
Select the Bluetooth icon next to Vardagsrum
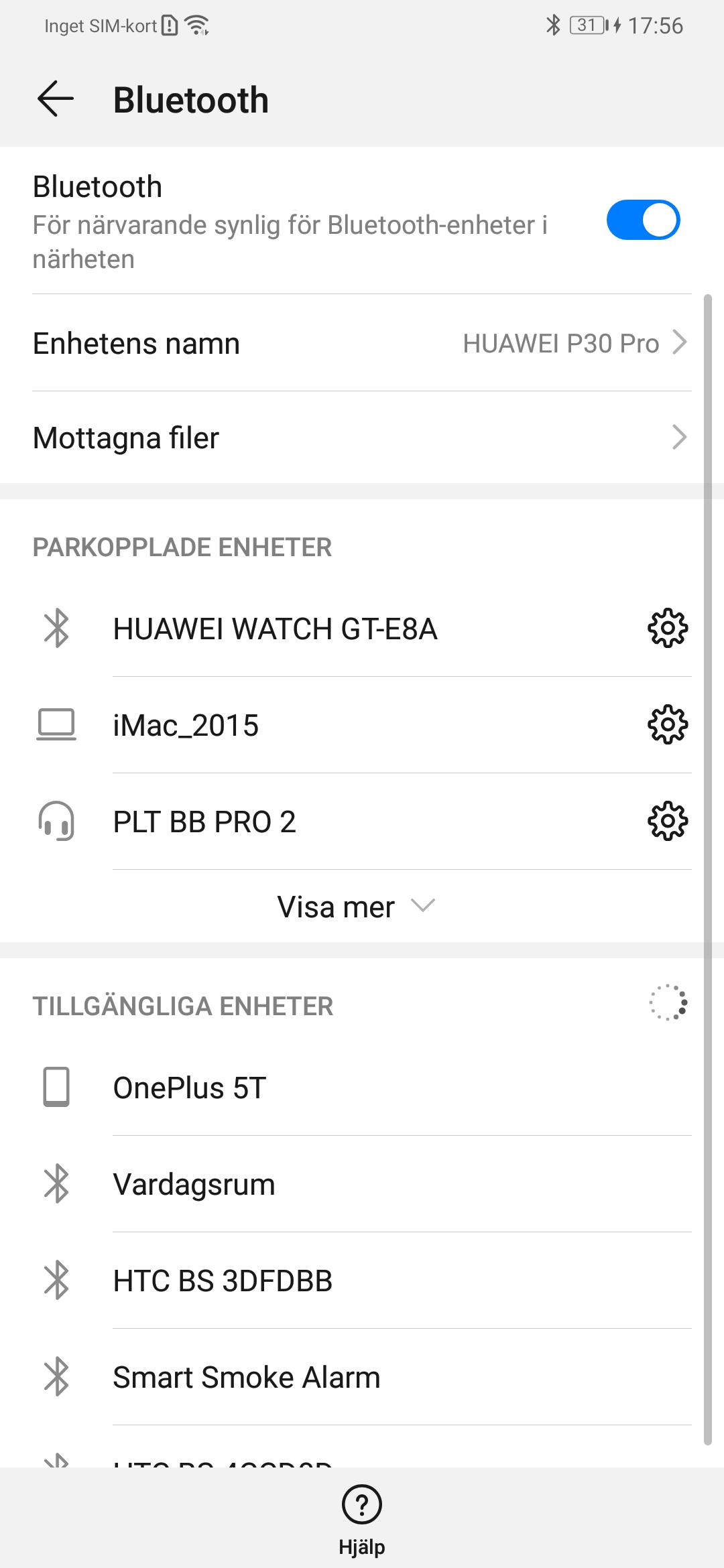tap(58, 1183)
